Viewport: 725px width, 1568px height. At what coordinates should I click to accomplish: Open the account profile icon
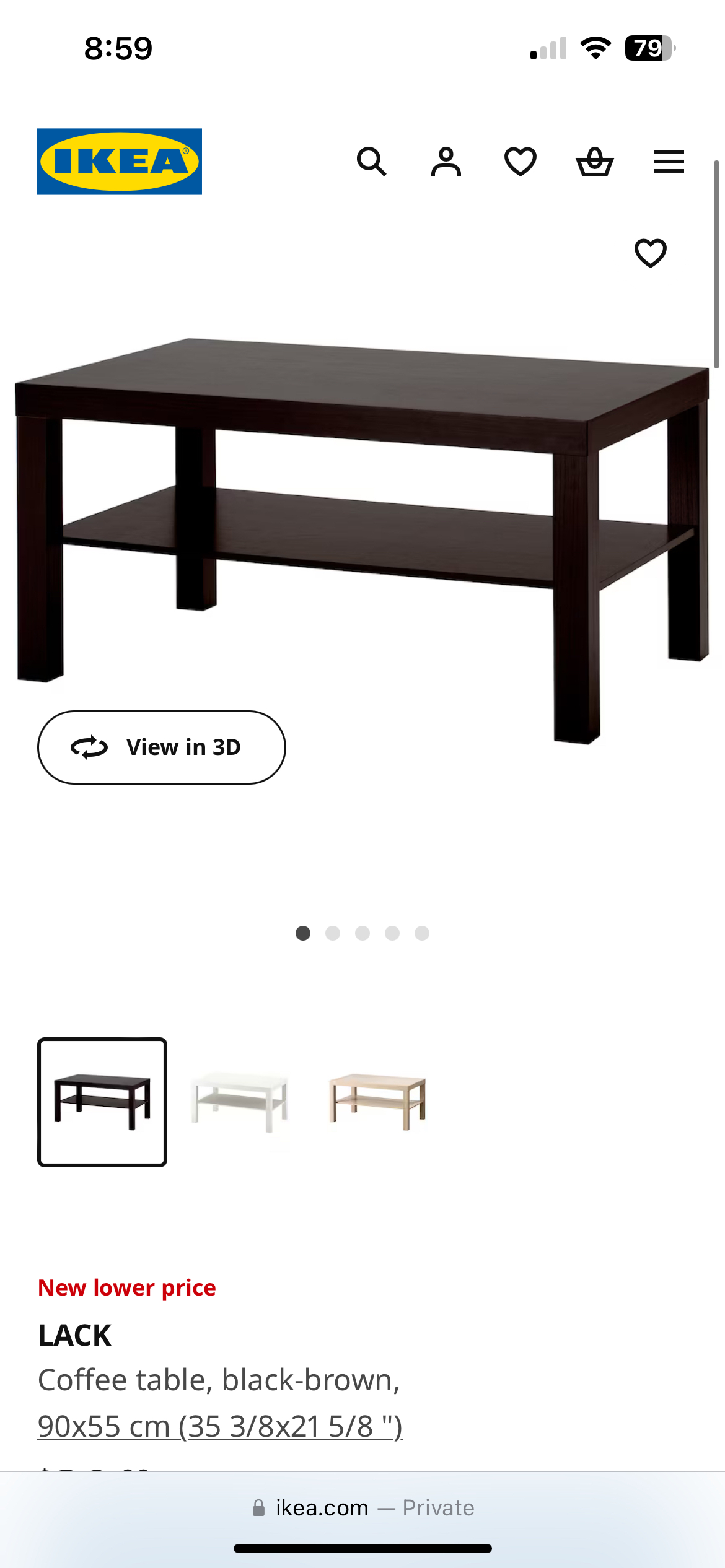click(x=446, y=162)
